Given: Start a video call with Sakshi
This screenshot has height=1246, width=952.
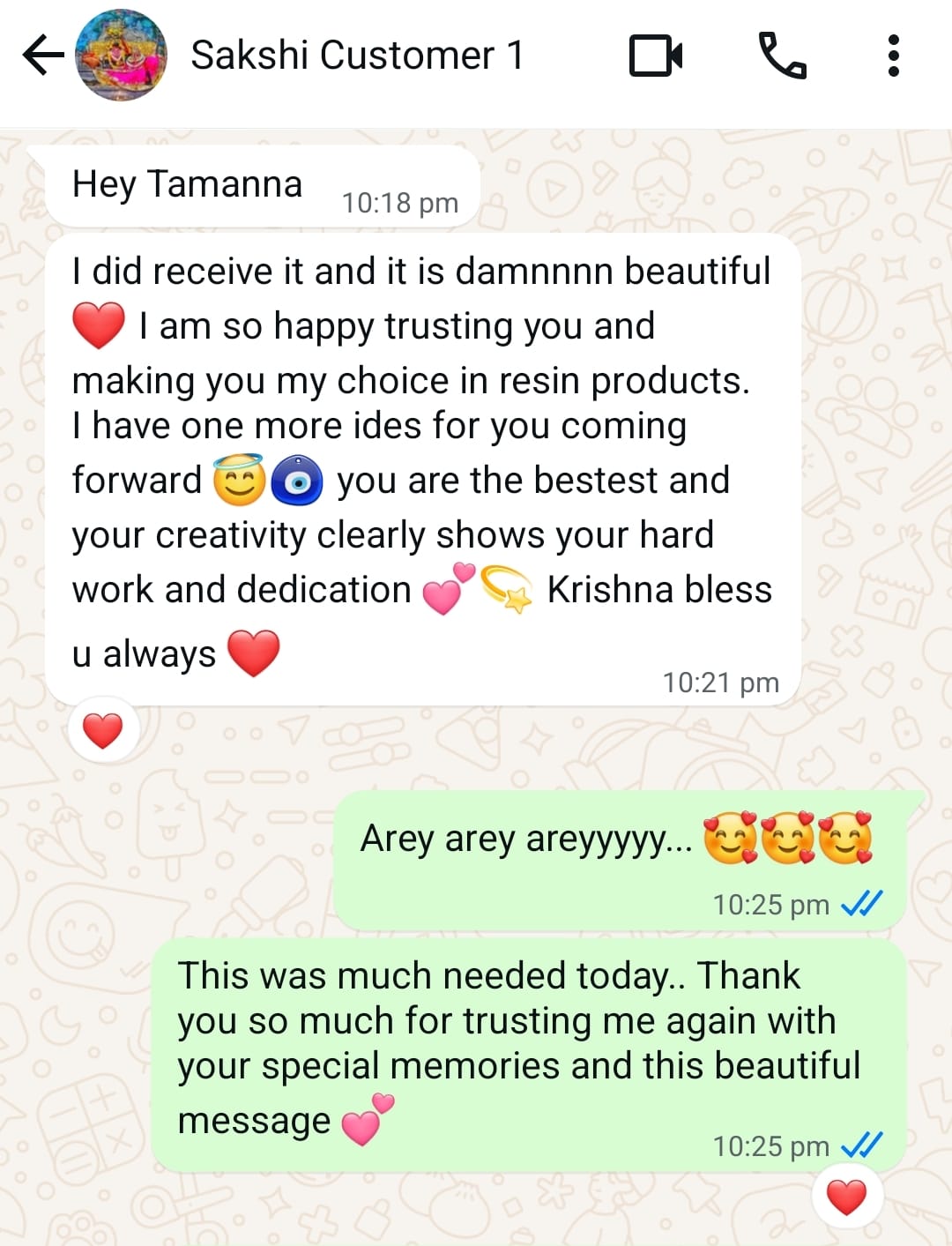Looking at the screenshot, I should (x=656, y=56).
